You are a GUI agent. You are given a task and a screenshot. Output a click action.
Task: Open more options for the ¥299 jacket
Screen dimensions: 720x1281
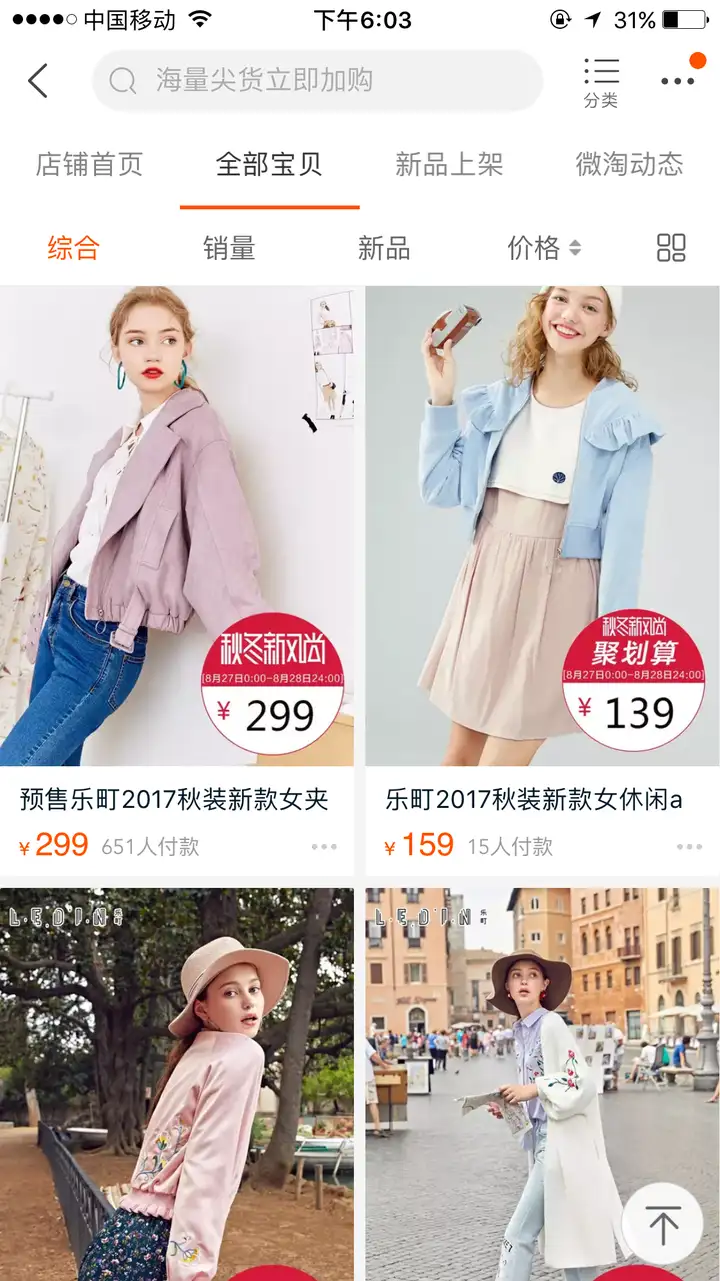324,847
